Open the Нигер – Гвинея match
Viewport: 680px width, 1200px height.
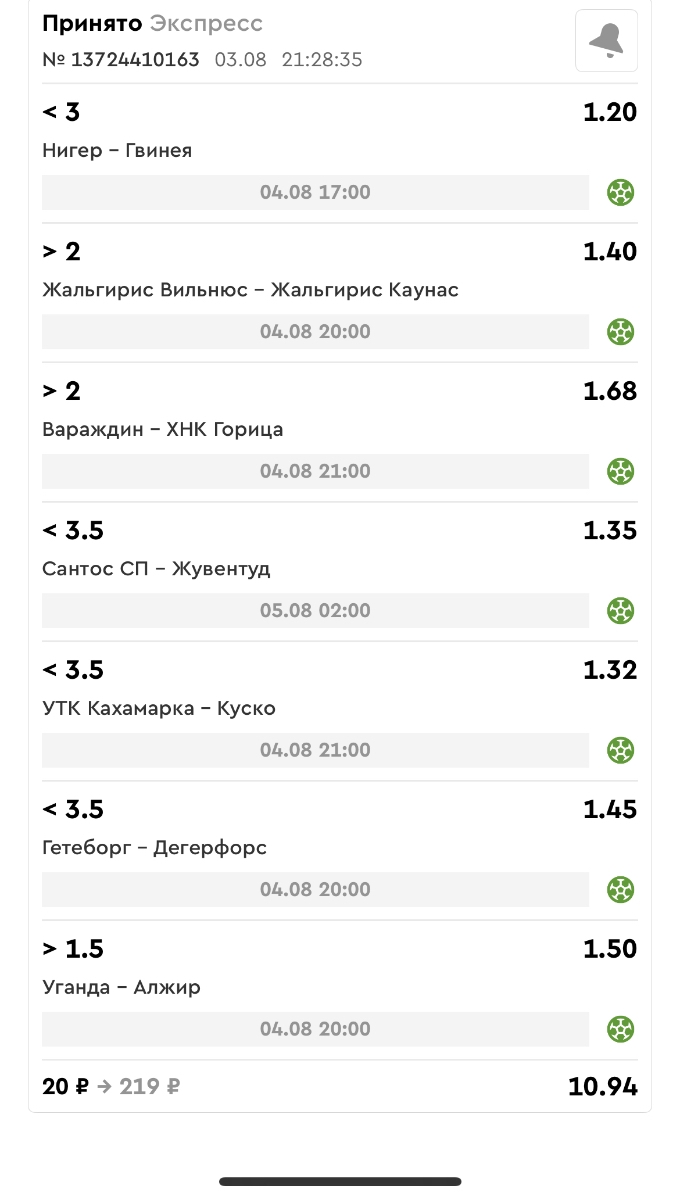pos(117,151)
